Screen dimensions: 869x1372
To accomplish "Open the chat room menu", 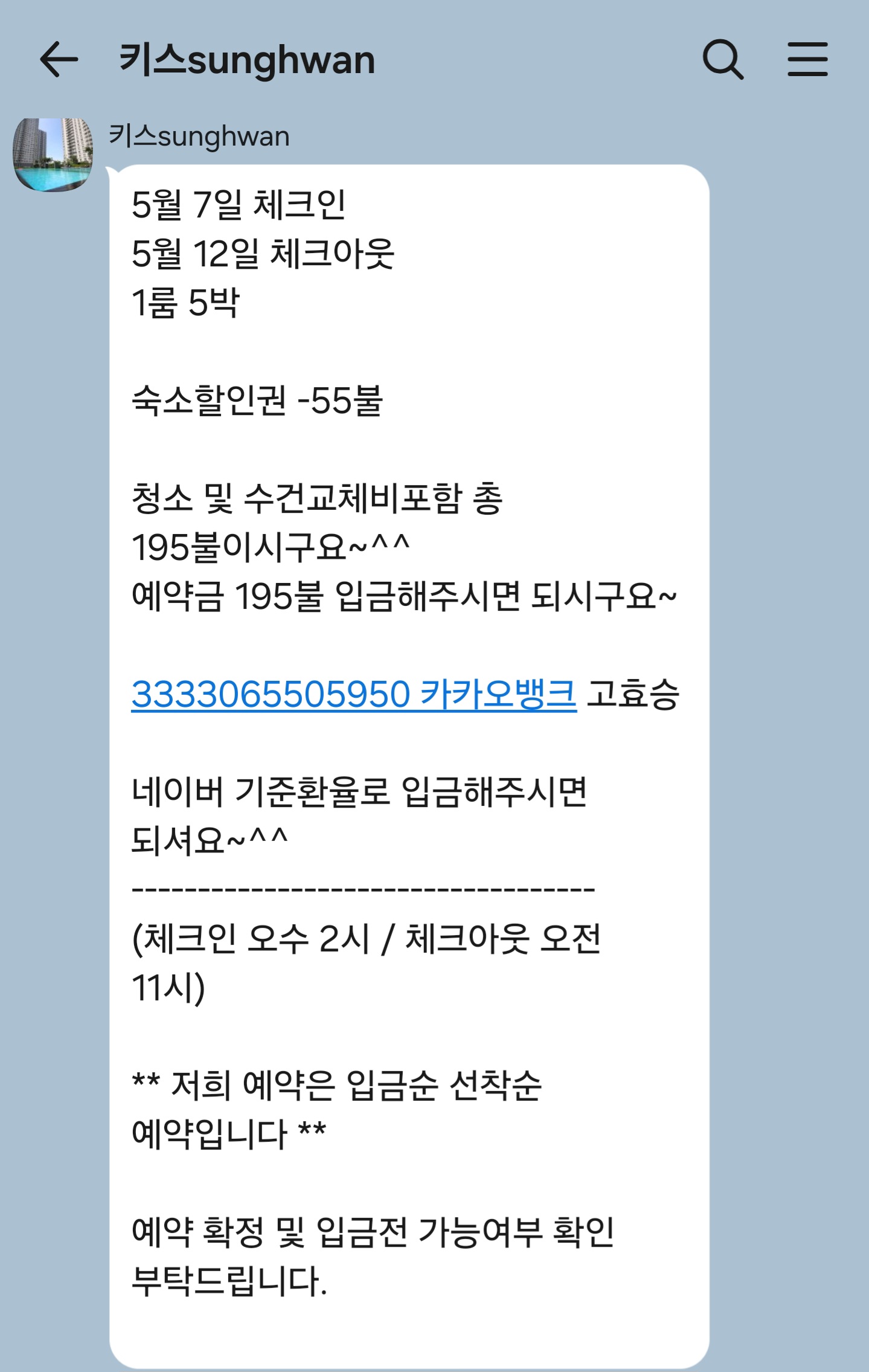I will 807,59.
